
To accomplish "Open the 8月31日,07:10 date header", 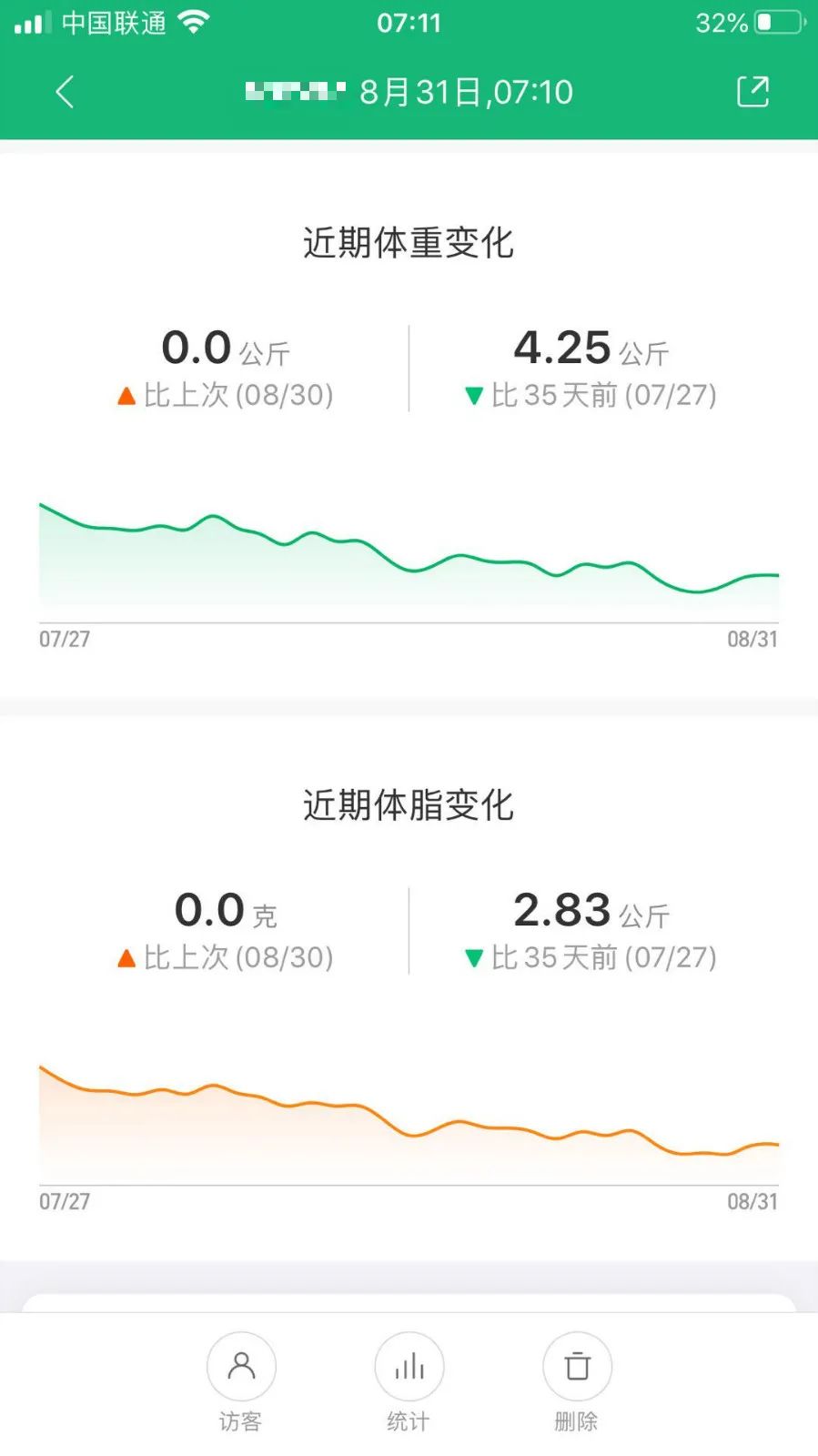I will click(466, 92).
